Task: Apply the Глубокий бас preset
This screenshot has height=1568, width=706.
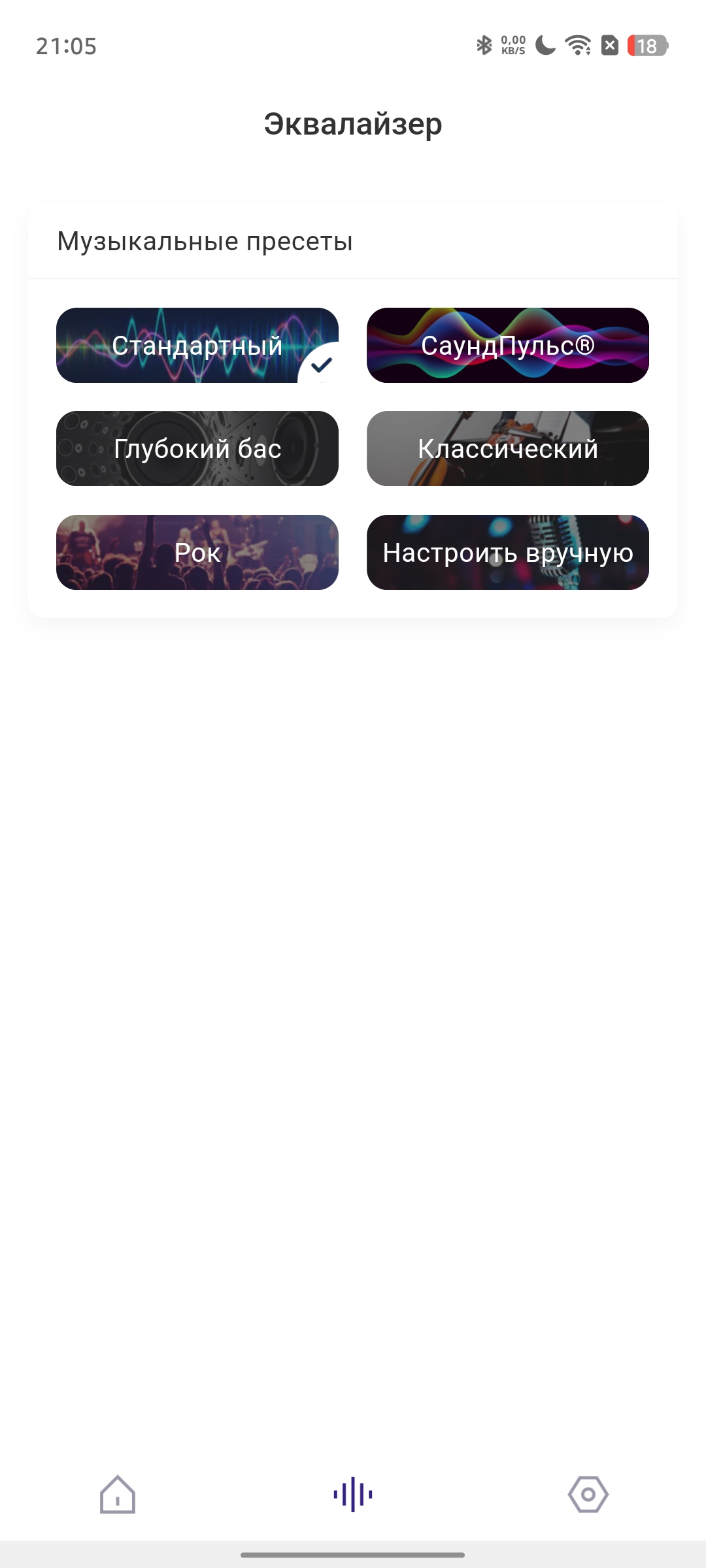Action: [197, 448]
